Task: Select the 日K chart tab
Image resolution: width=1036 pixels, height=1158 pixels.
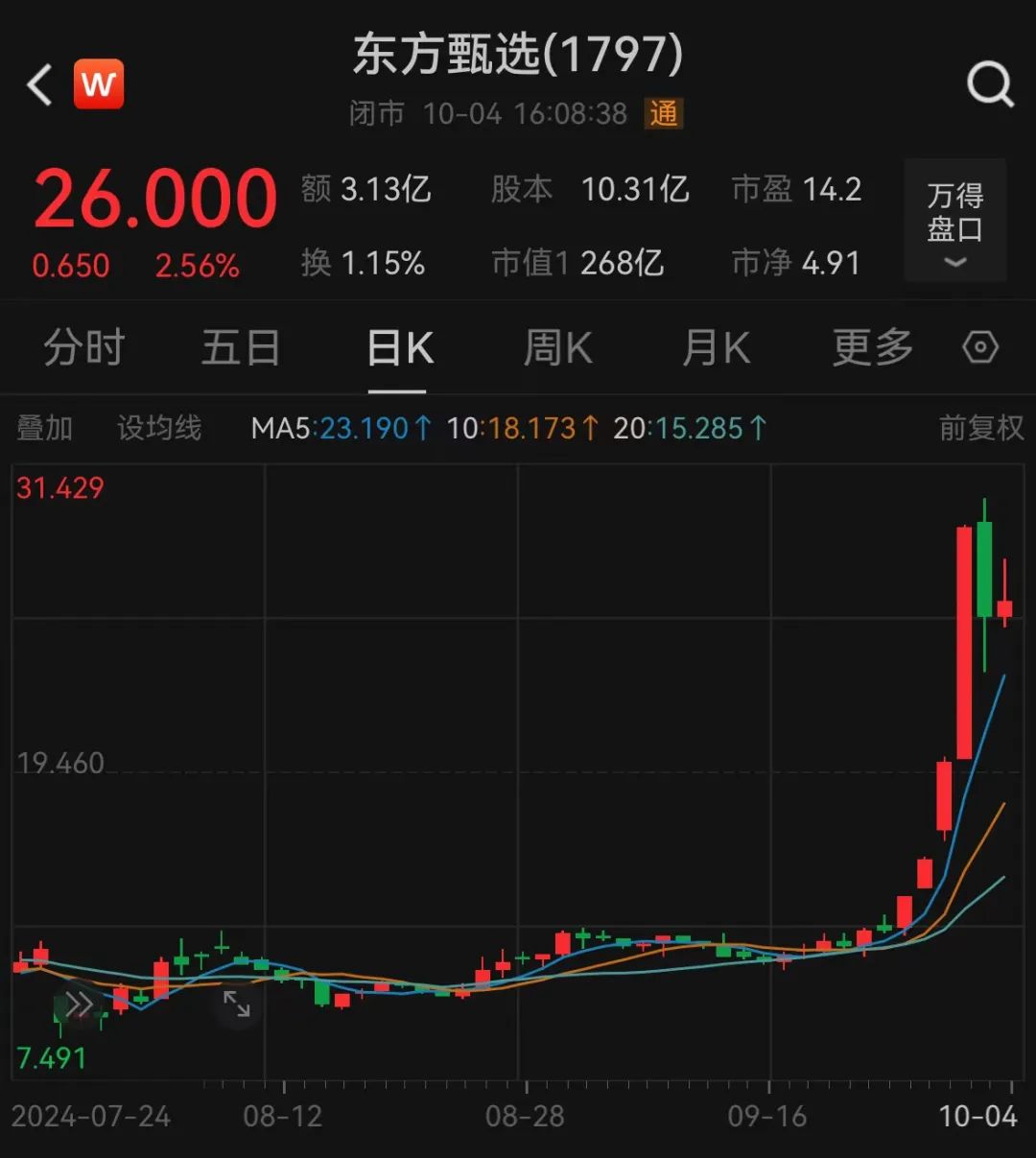Action: 399,347
